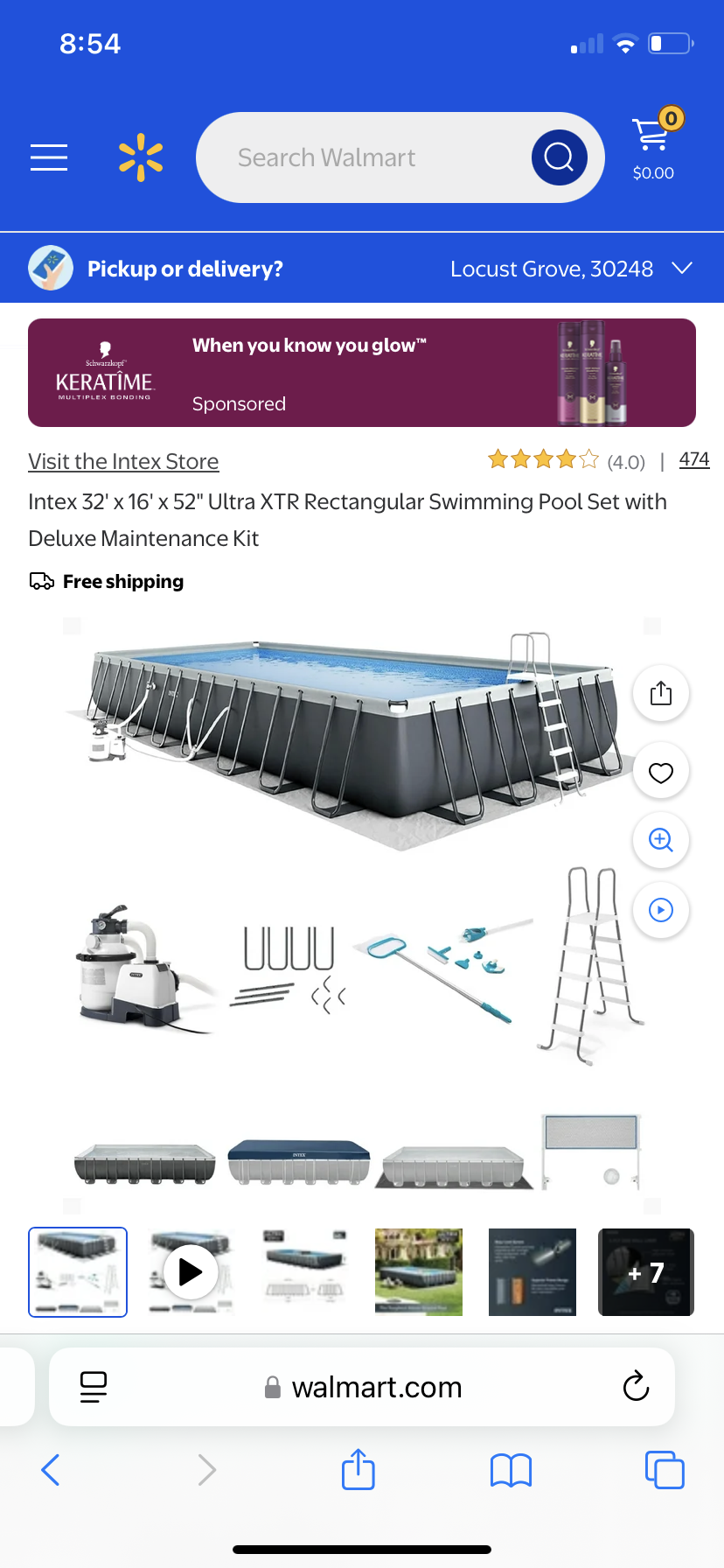Open Safari bookmarks
Screen dimensions: 724x1568
pyautogui.click(x=512, y=1470)
